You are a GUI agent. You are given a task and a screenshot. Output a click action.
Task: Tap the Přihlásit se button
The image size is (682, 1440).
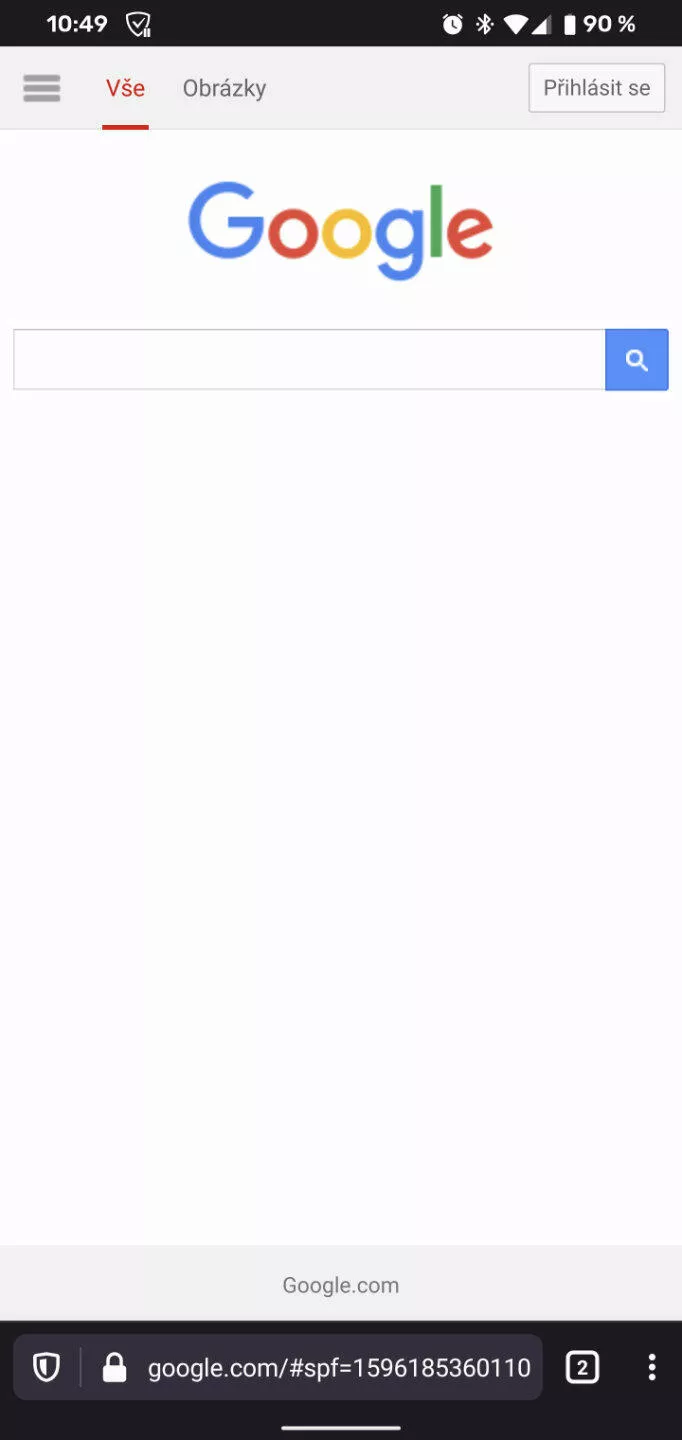(x=597, y=88)
